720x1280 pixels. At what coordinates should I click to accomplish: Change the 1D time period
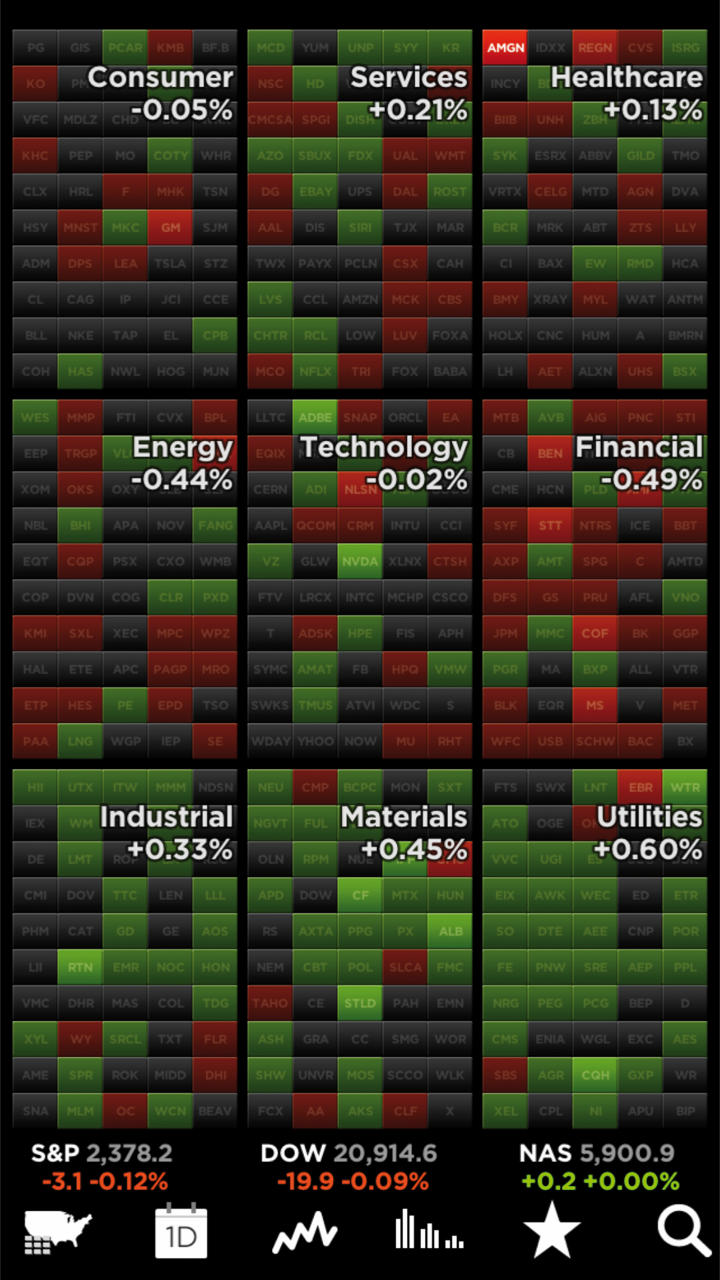(x=181, y=1231)
